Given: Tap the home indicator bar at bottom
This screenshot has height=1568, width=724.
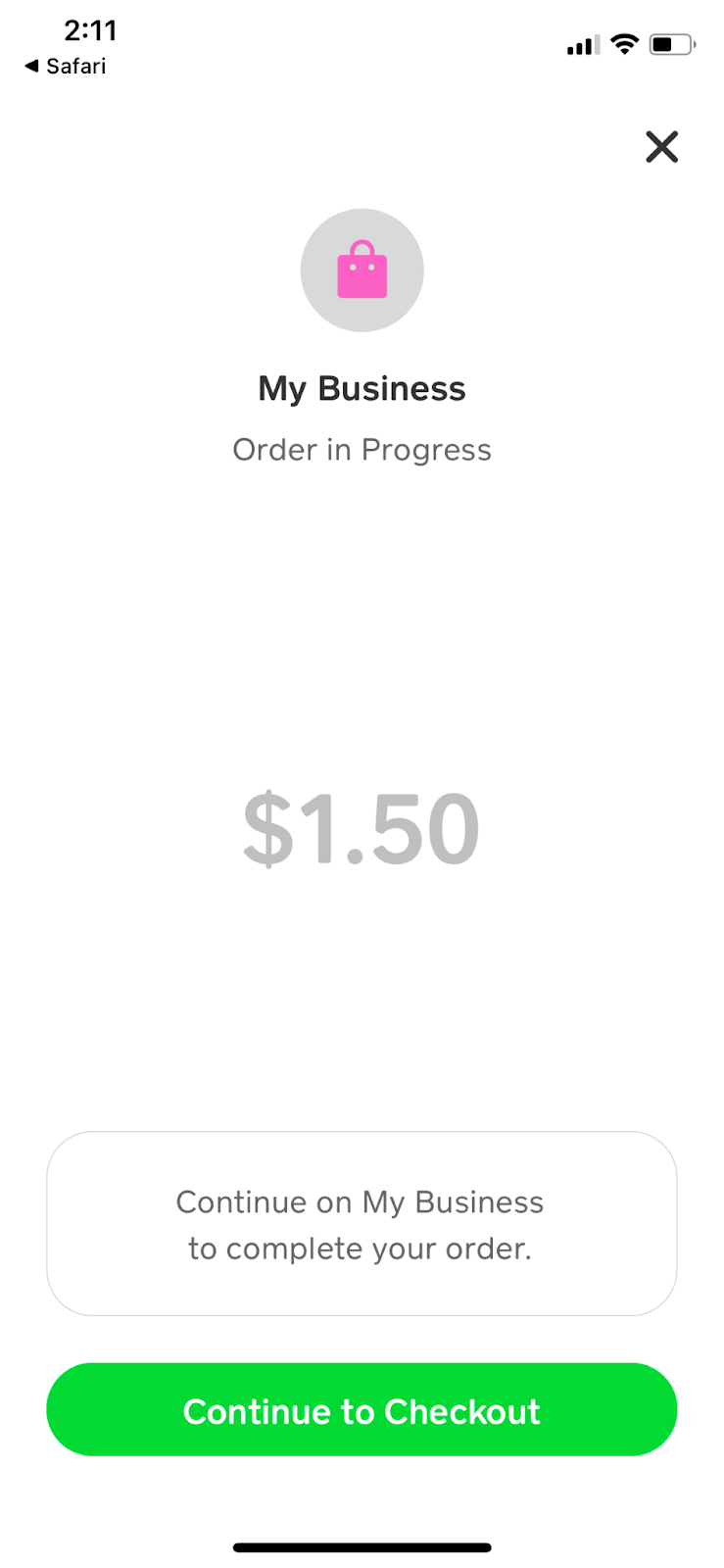Looking at the screenshot, I should tap(362, 1546).
